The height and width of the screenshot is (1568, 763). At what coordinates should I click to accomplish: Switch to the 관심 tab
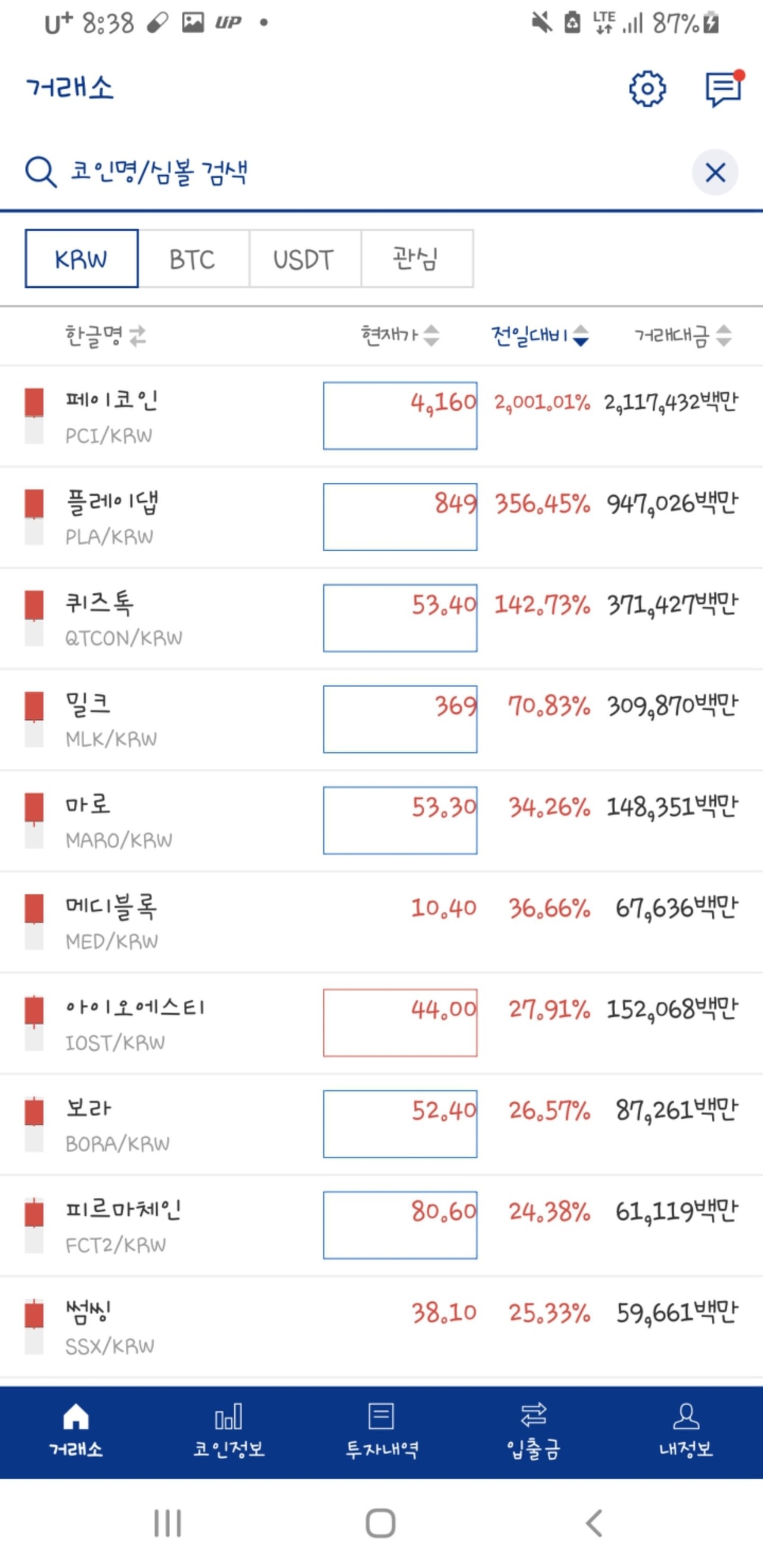(418, 260)
